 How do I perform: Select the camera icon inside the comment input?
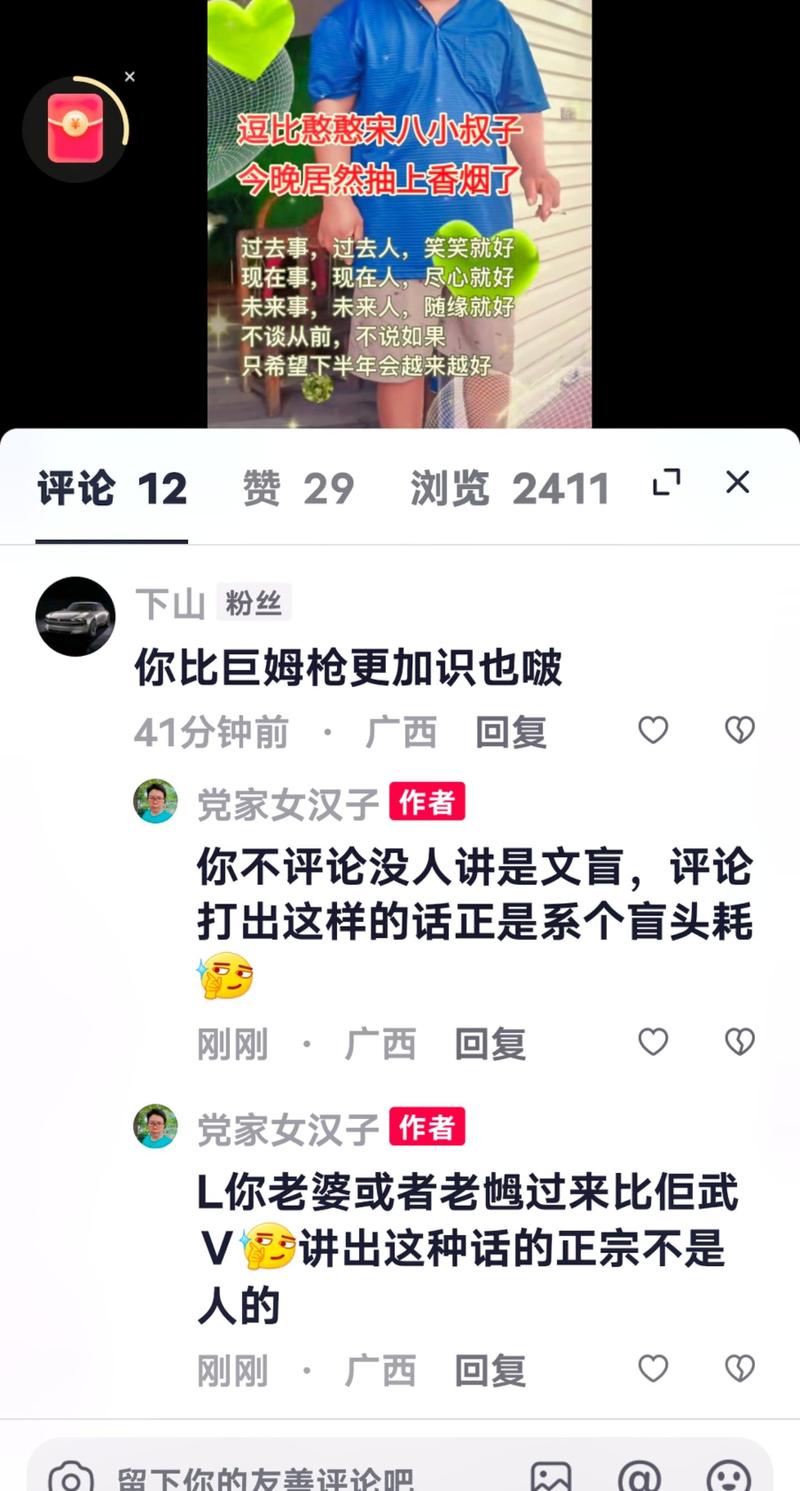point(68,1477)
